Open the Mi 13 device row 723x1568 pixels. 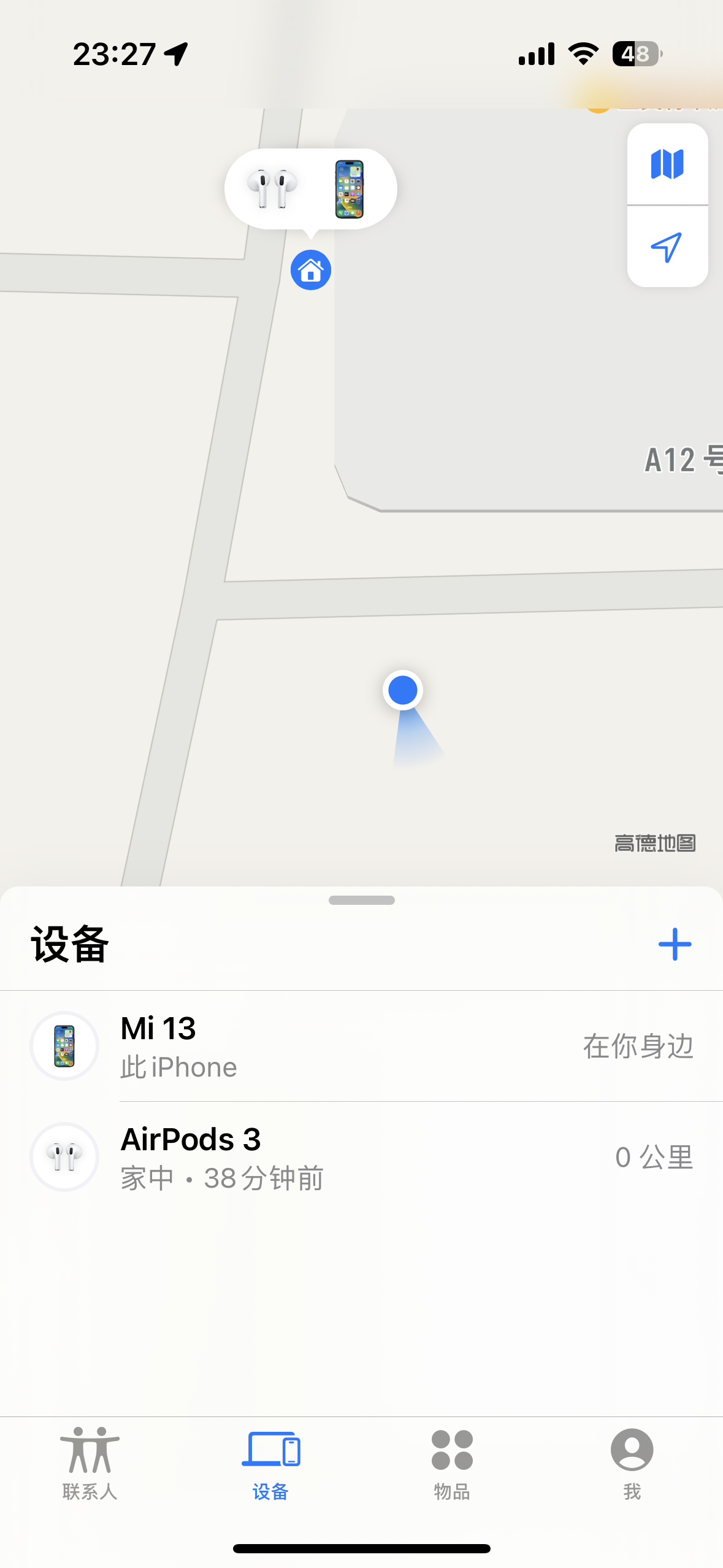(x=361, y=1046)
